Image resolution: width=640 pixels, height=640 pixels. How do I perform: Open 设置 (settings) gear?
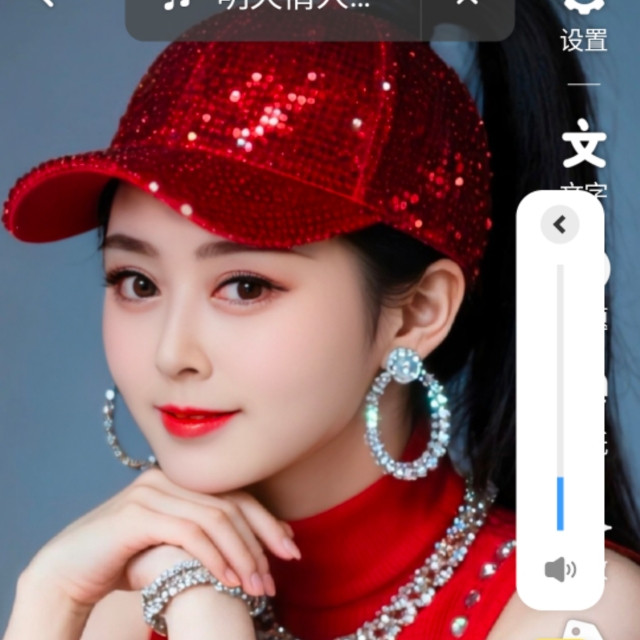click(584, 22)
